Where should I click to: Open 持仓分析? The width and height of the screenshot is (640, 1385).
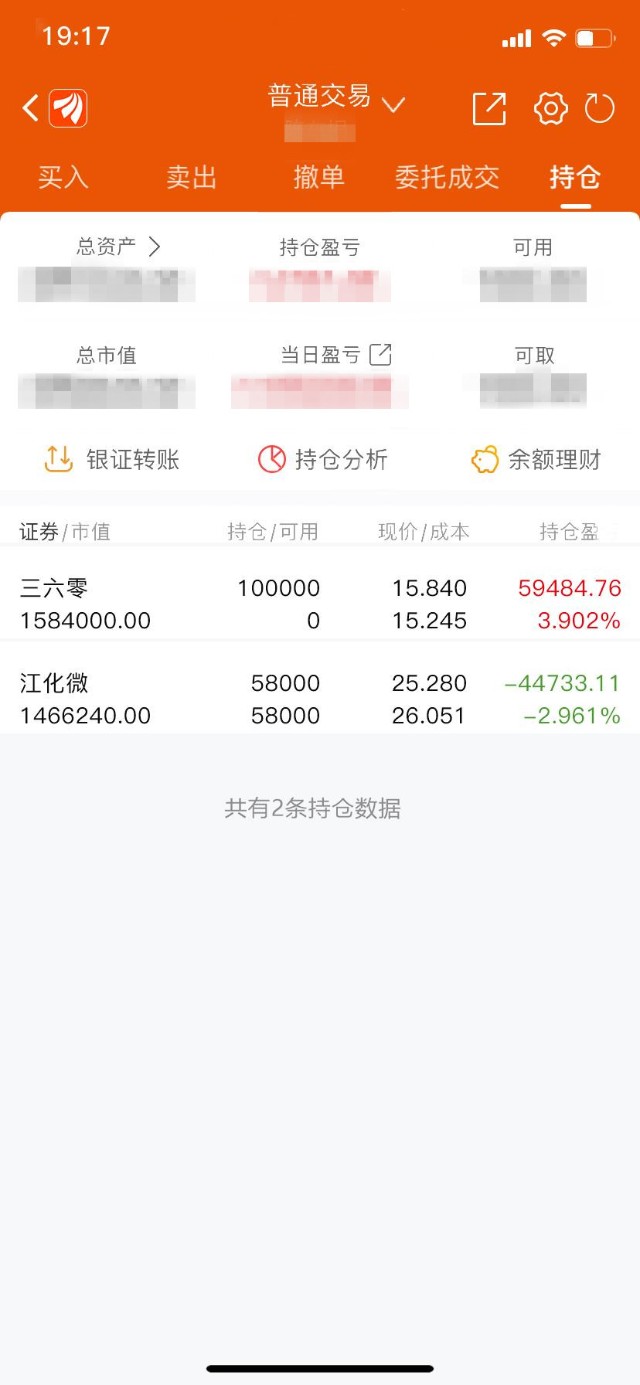(x=322, y=460)
